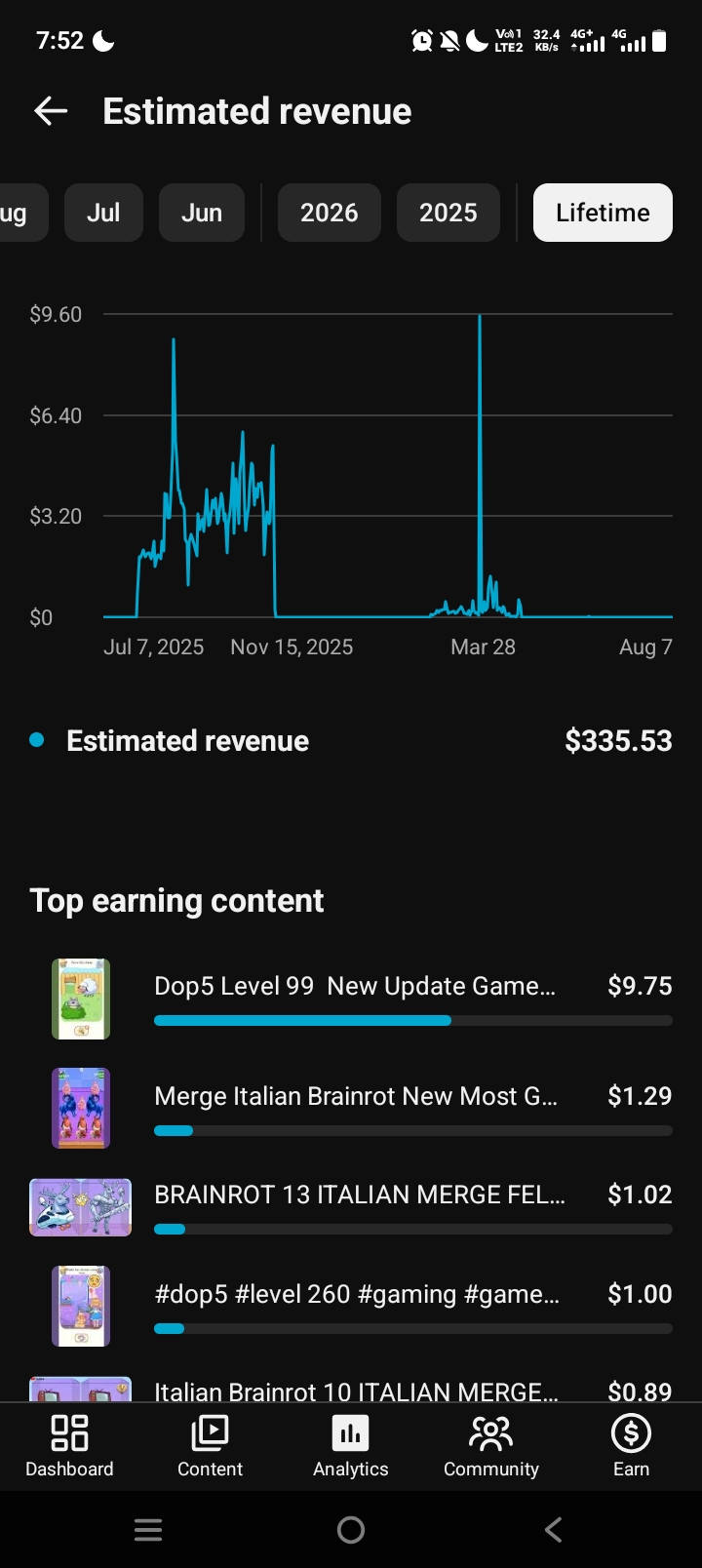Switch to the Dashboard tab
Image resolution: width=702 pixels, height=1568 pixels.
tap(69, 1446)
